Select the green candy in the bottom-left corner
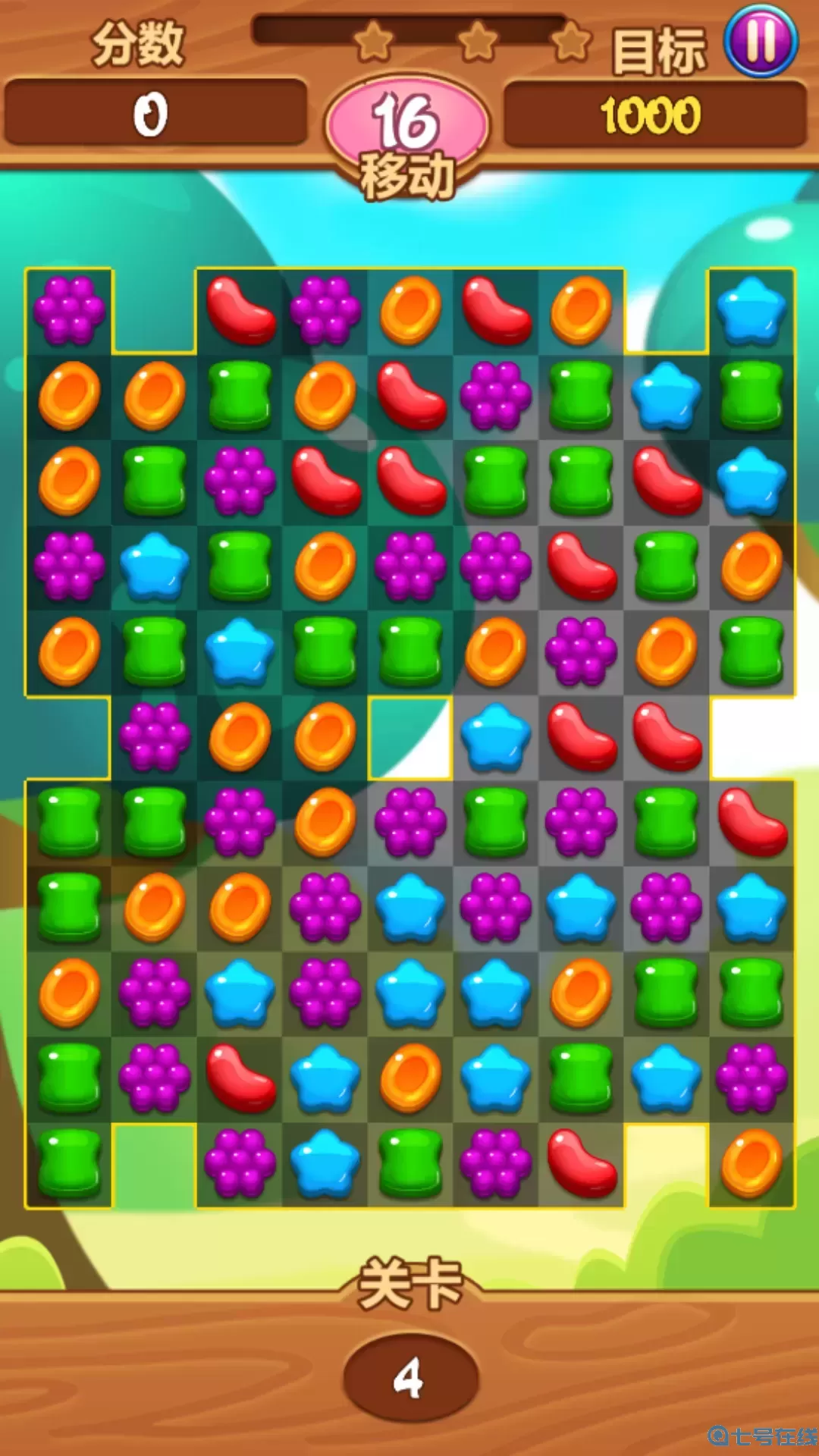 tap(69, 1163)
